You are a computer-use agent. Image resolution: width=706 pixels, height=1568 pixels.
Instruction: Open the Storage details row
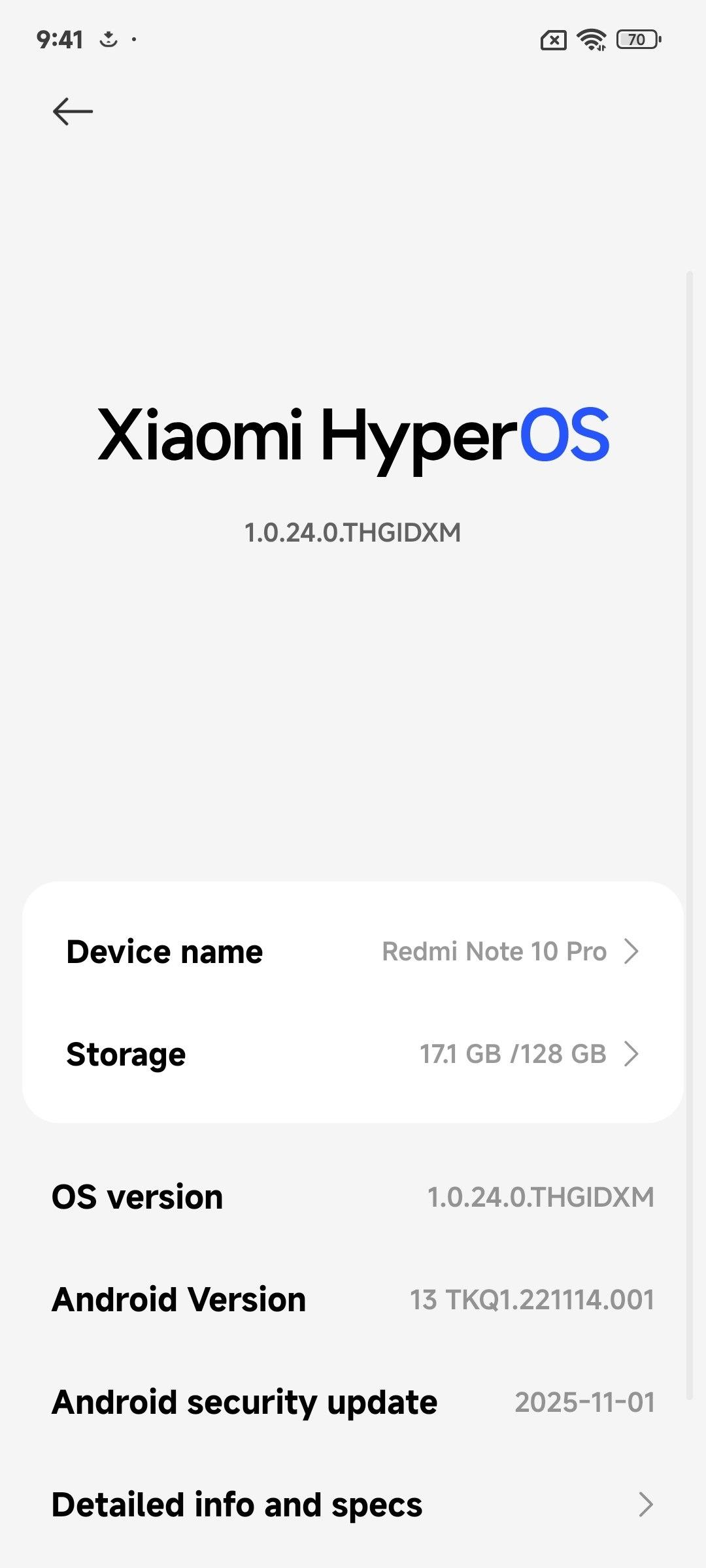click(353, 1054)
